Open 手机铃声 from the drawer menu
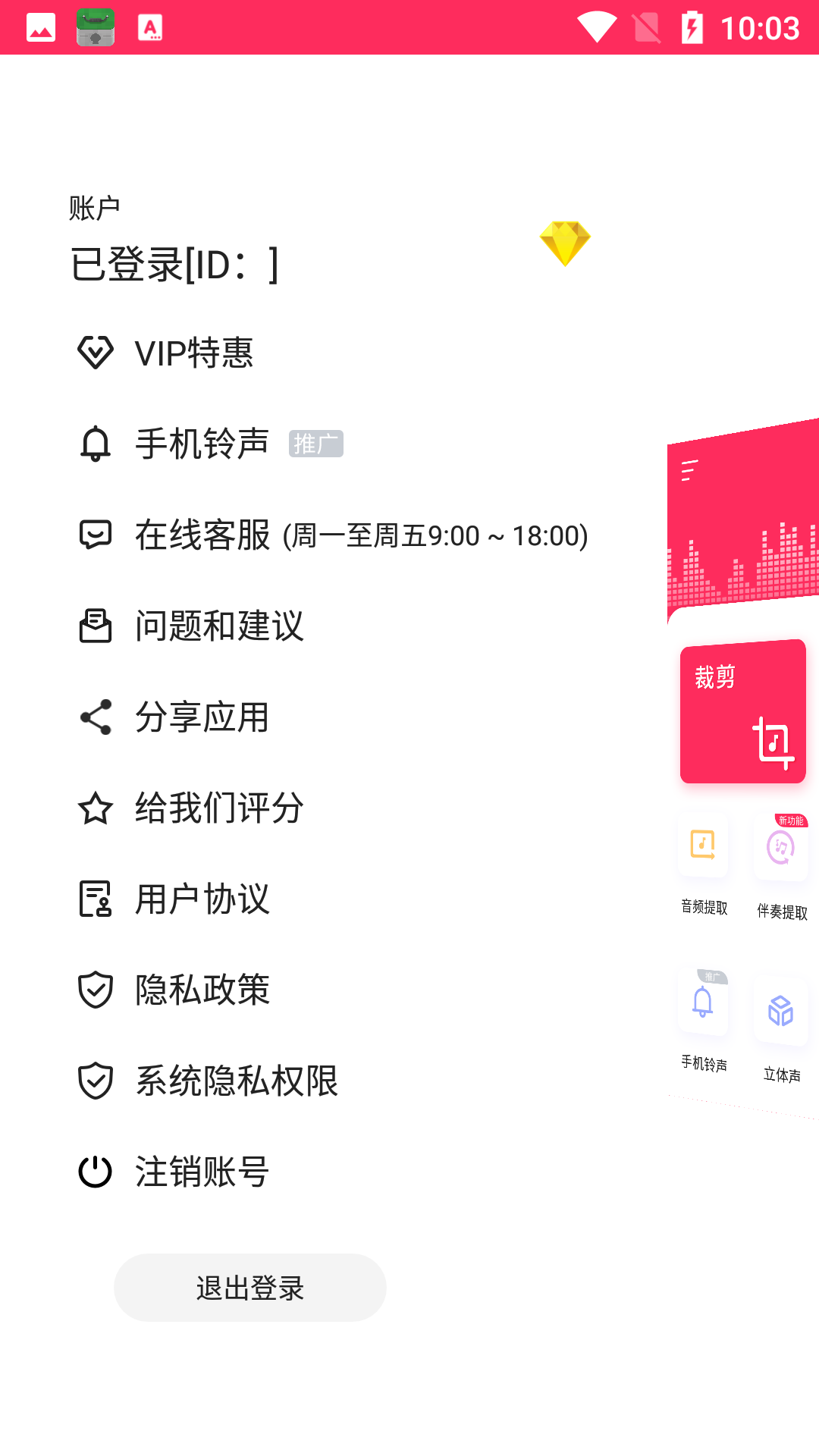This screenshot has width=819, height=1456. tap(202, 444)
